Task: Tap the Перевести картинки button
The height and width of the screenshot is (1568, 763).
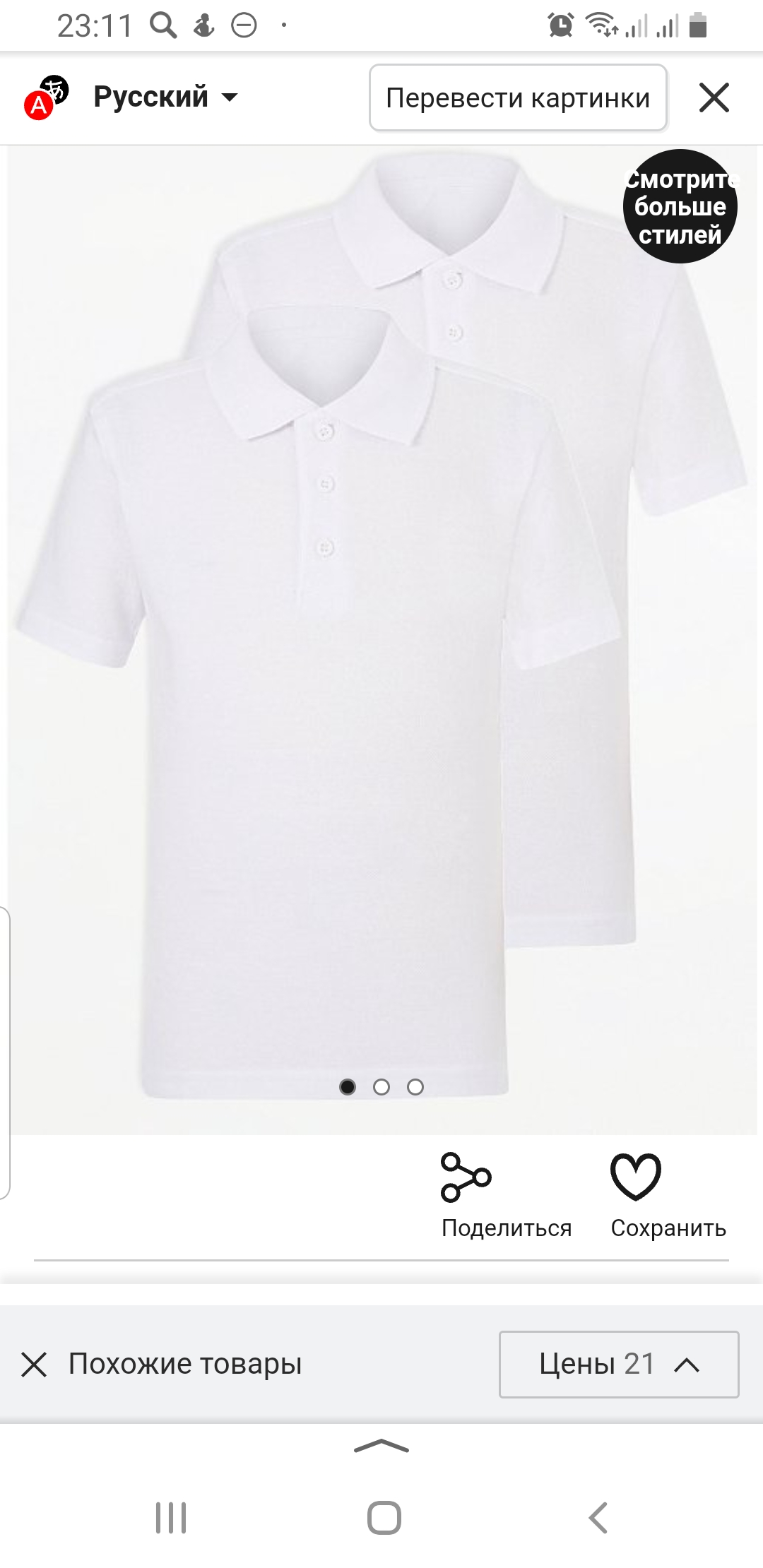Action: coord(518,97)
